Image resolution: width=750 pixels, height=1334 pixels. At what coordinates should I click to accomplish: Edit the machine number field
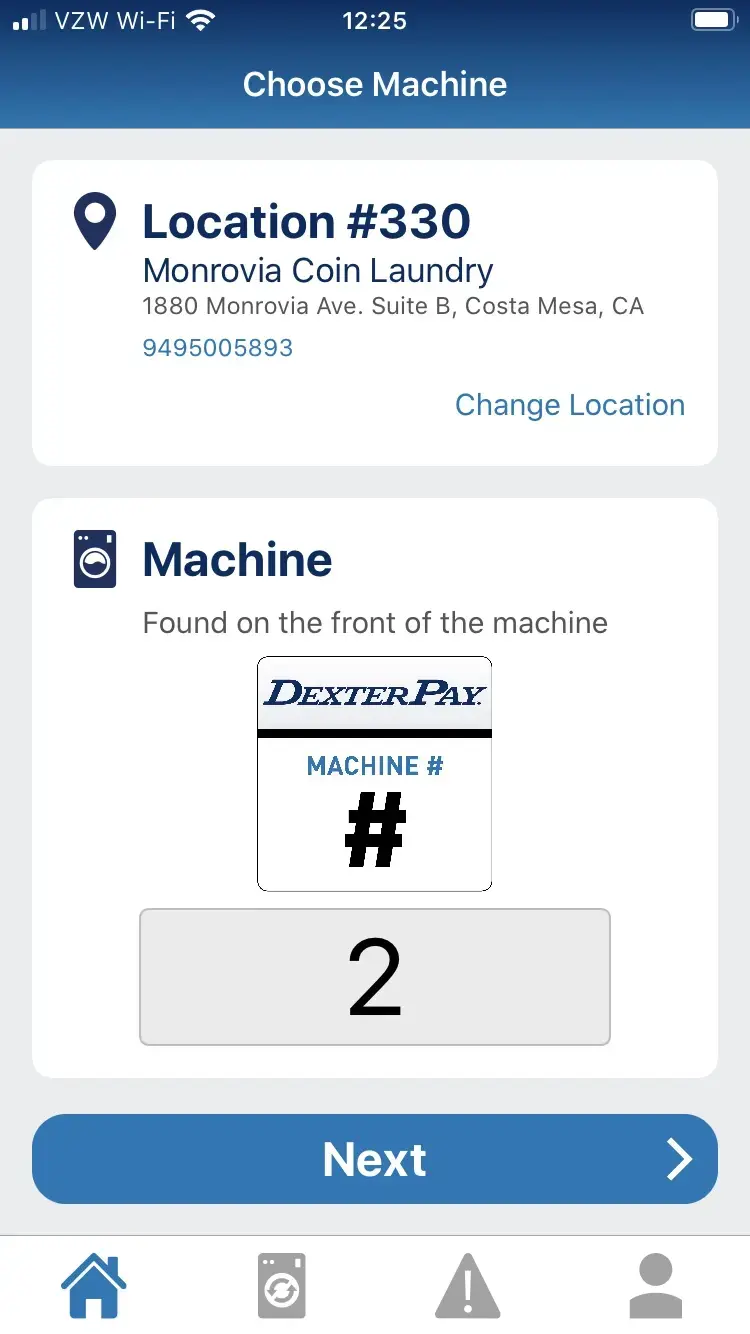[374, 977]
